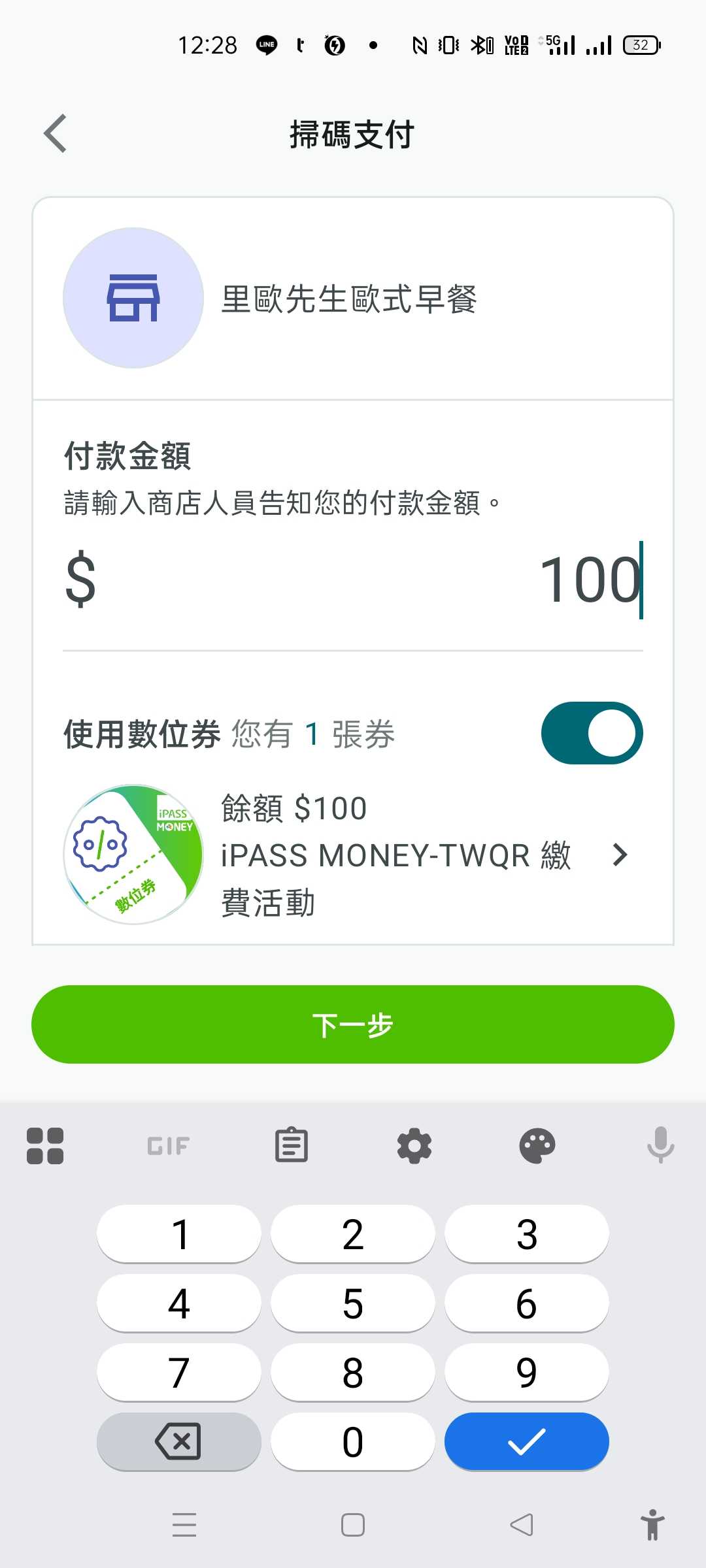Open the keyboard apps grid menu
The image size is (706, 1568).
45,1145
